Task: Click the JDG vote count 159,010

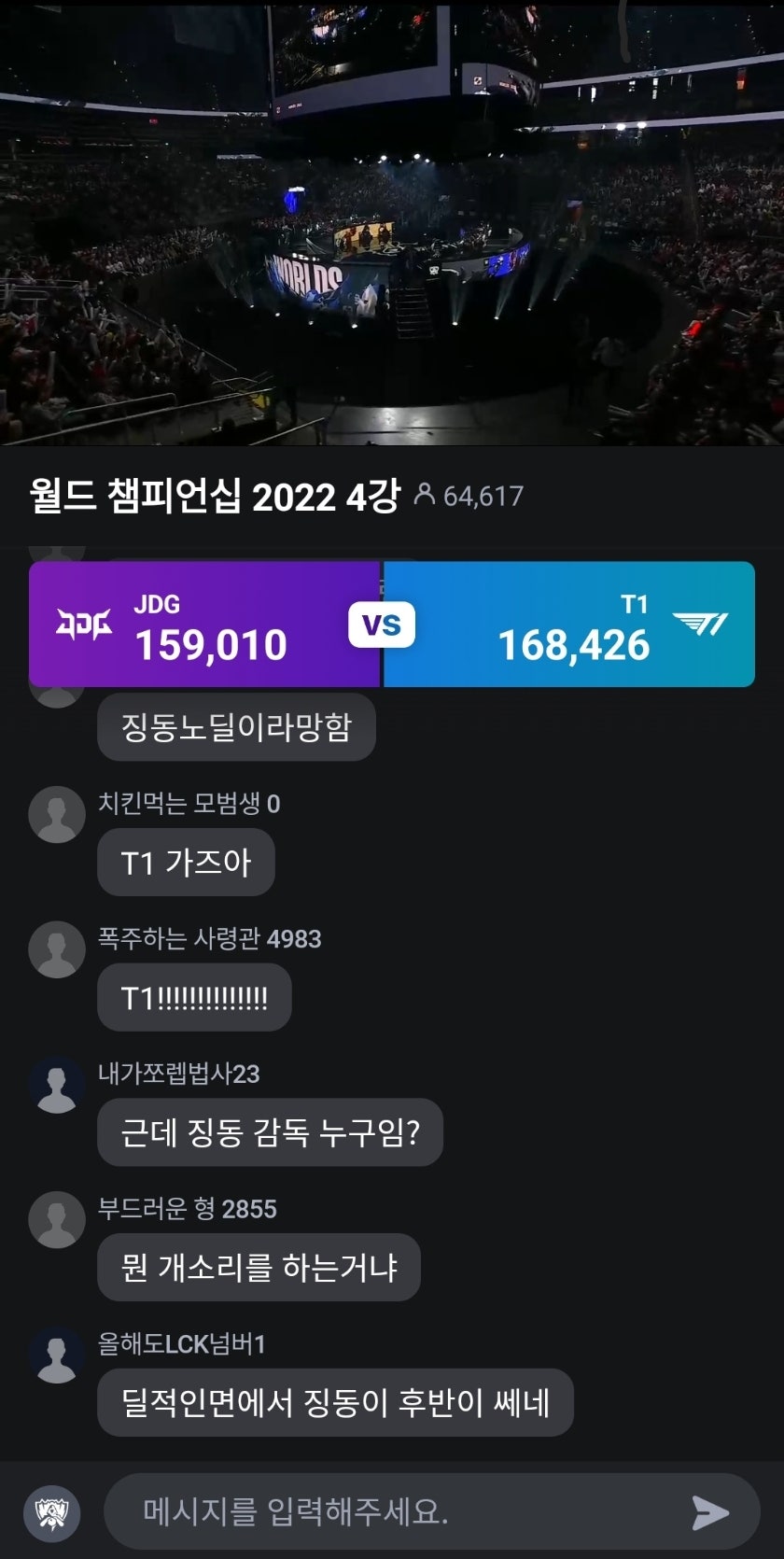Action: (210, 642)
